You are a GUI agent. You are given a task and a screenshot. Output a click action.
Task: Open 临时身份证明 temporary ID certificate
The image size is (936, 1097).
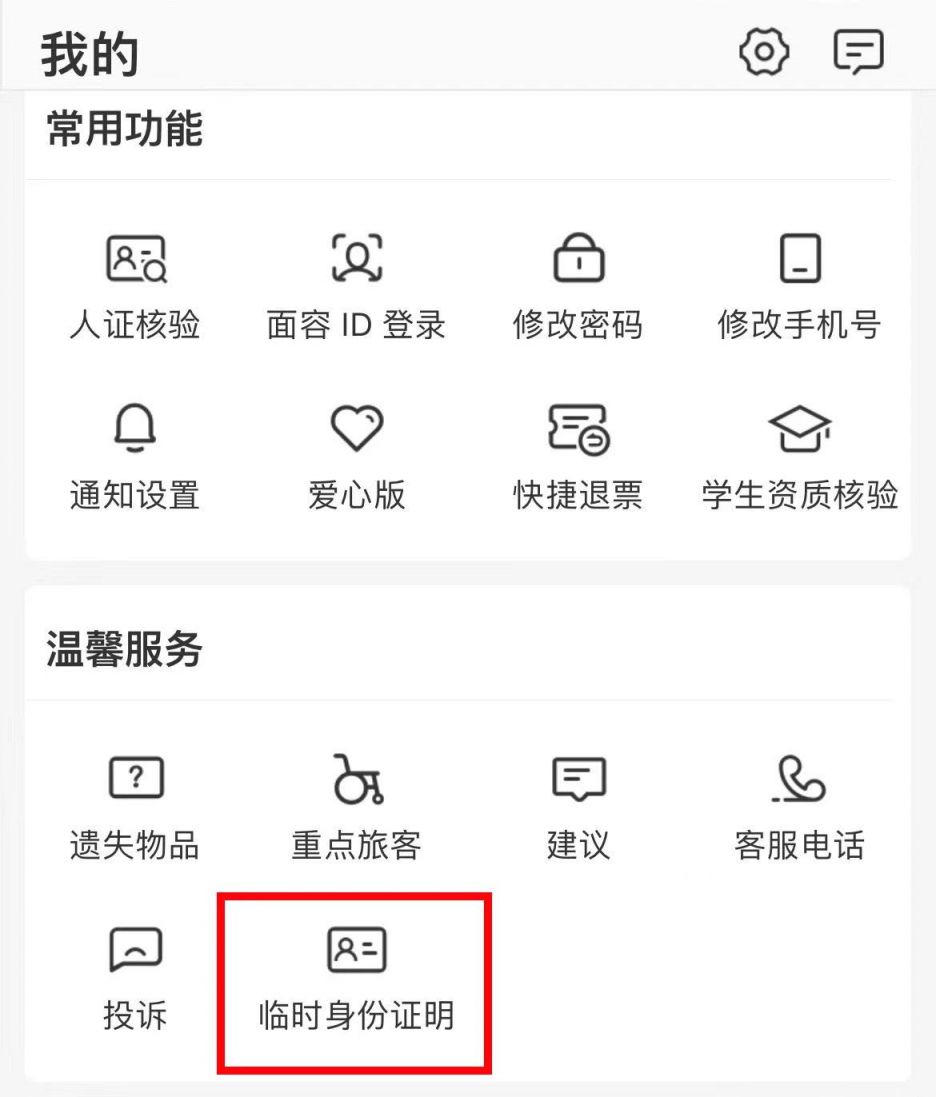(357, 978)
